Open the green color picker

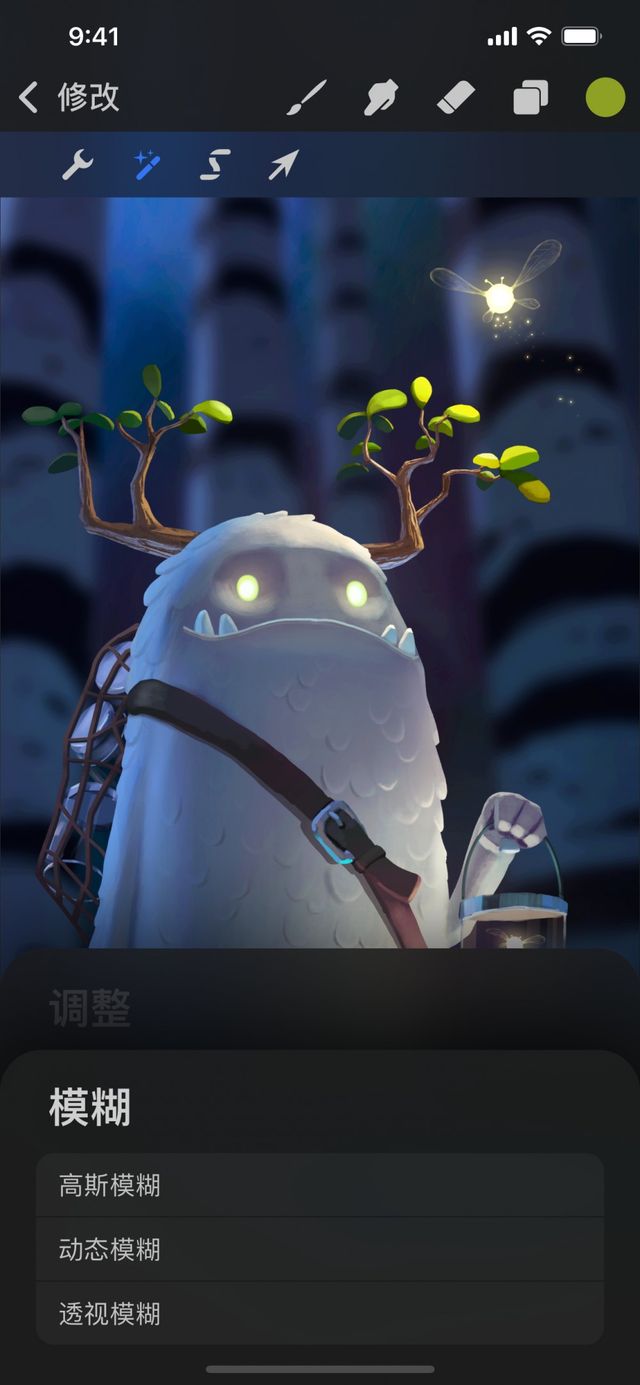coord(605,98)
